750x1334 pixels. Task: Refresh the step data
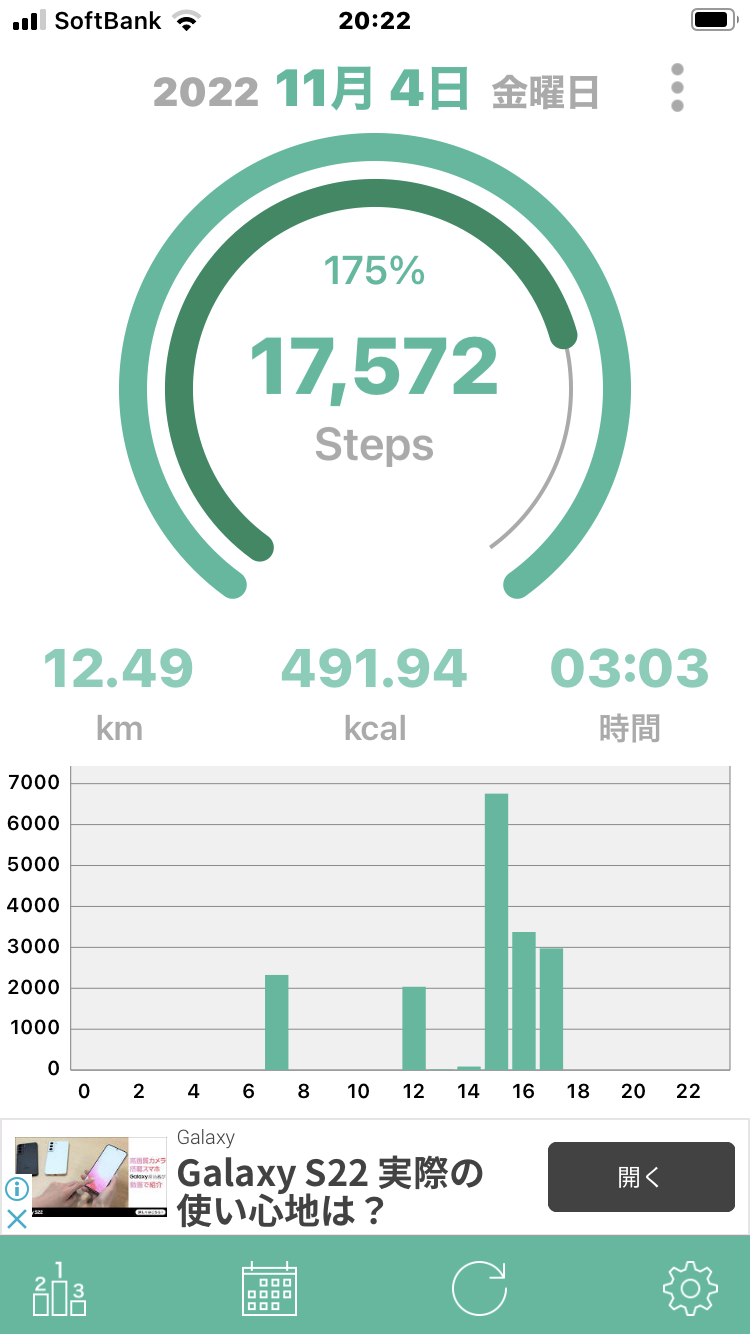coord(479,1288)
